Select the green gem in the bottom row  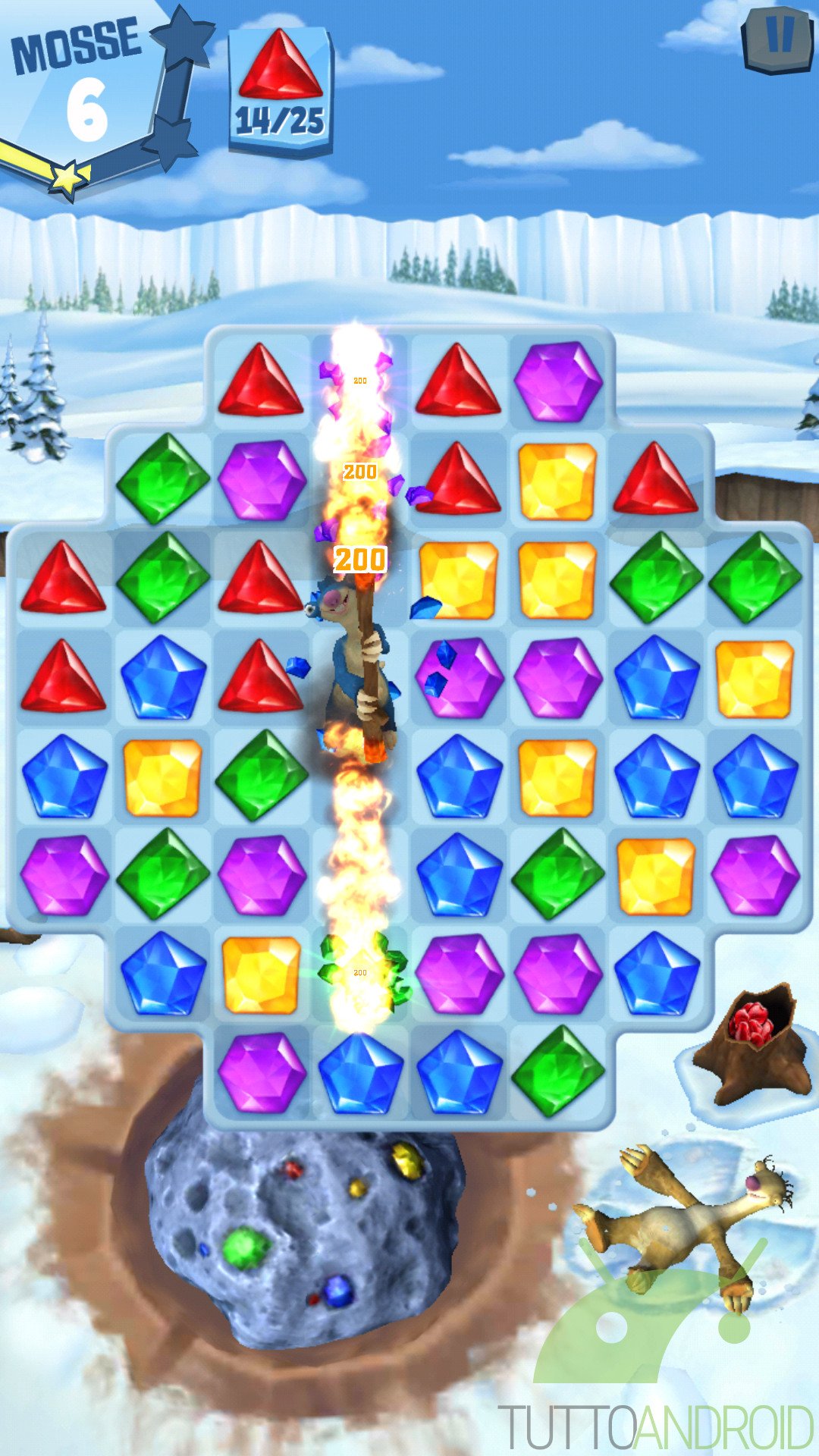point(558,1072)
